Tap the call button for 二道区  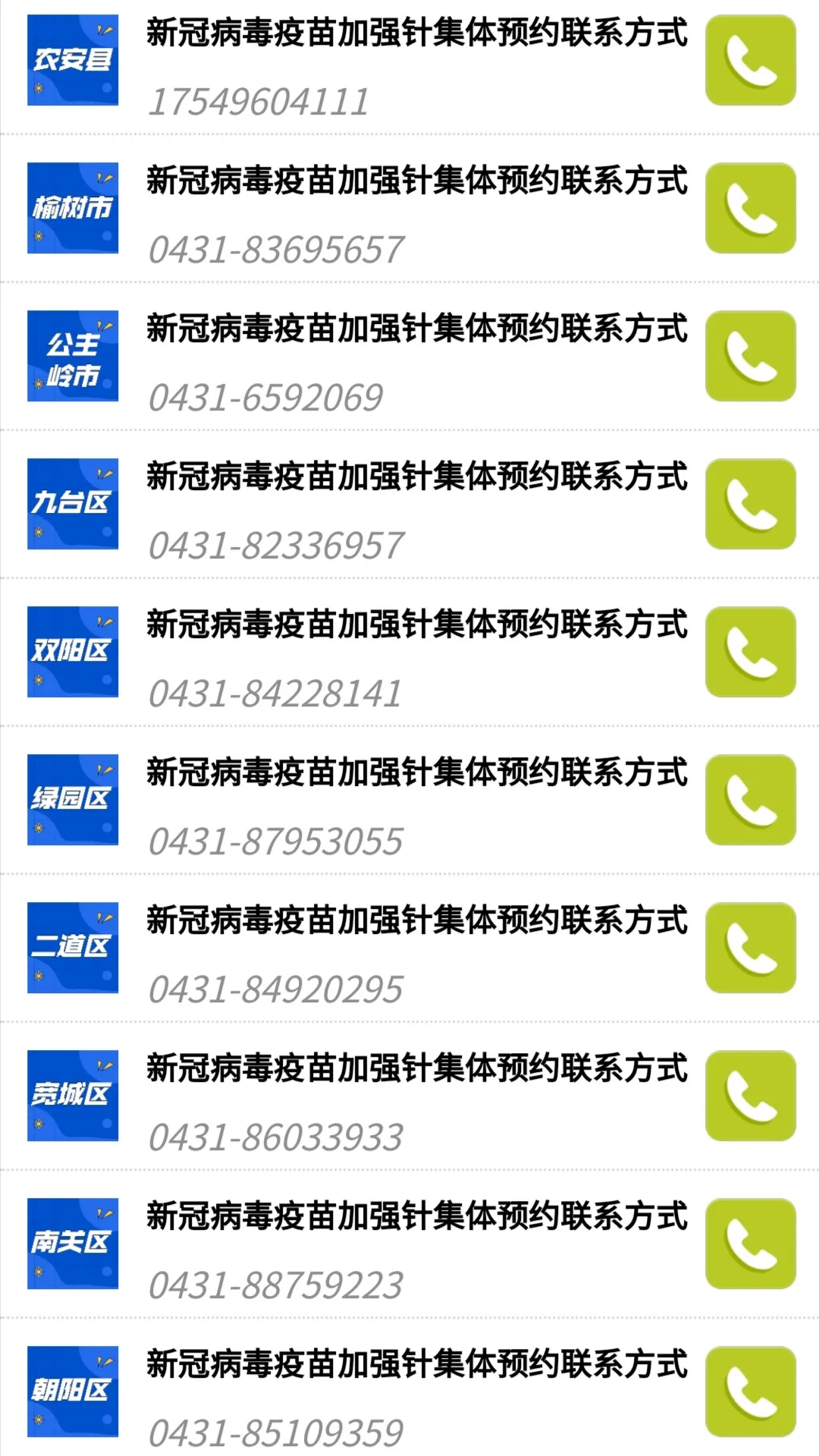tap(750, 948)
